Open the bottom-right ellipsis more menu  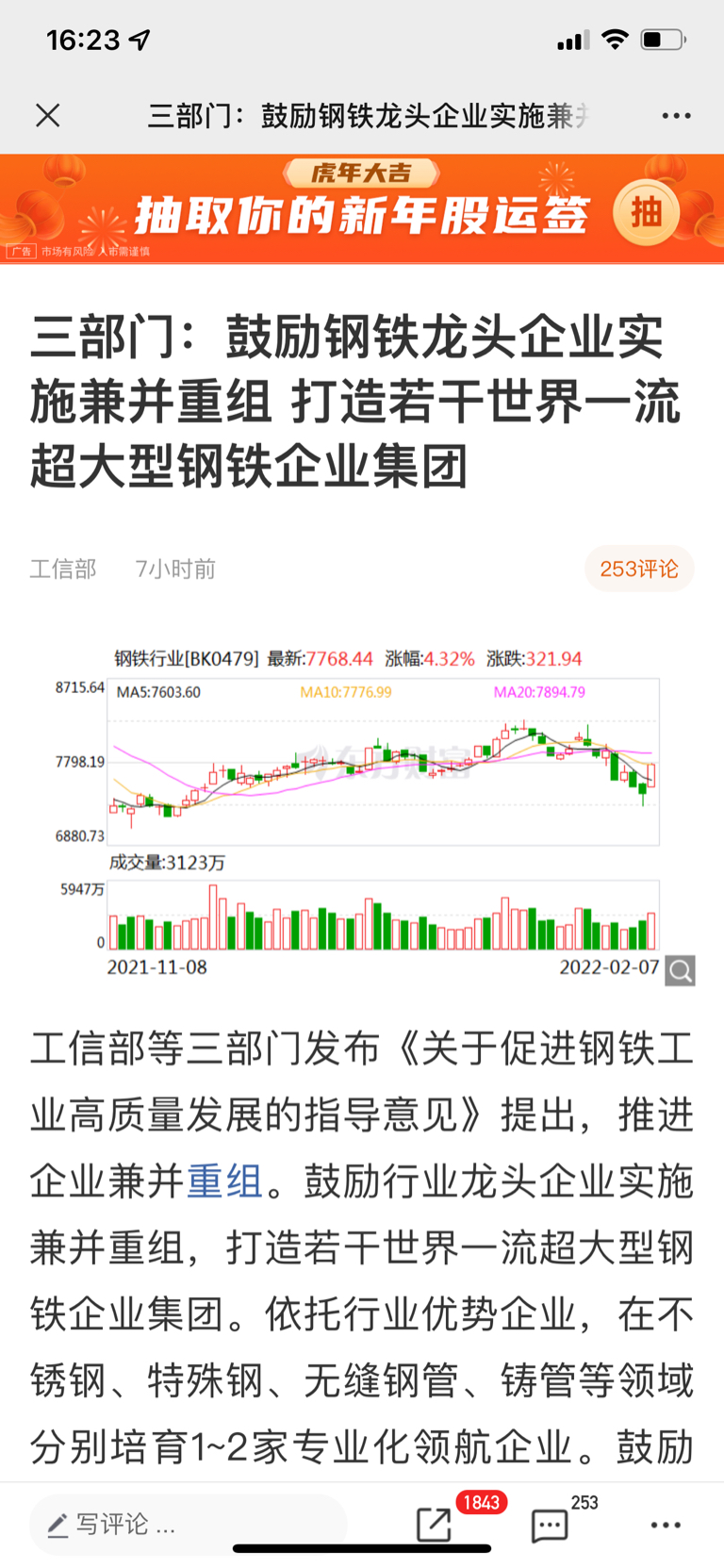pyautogui.click(x=665, y=1525)
